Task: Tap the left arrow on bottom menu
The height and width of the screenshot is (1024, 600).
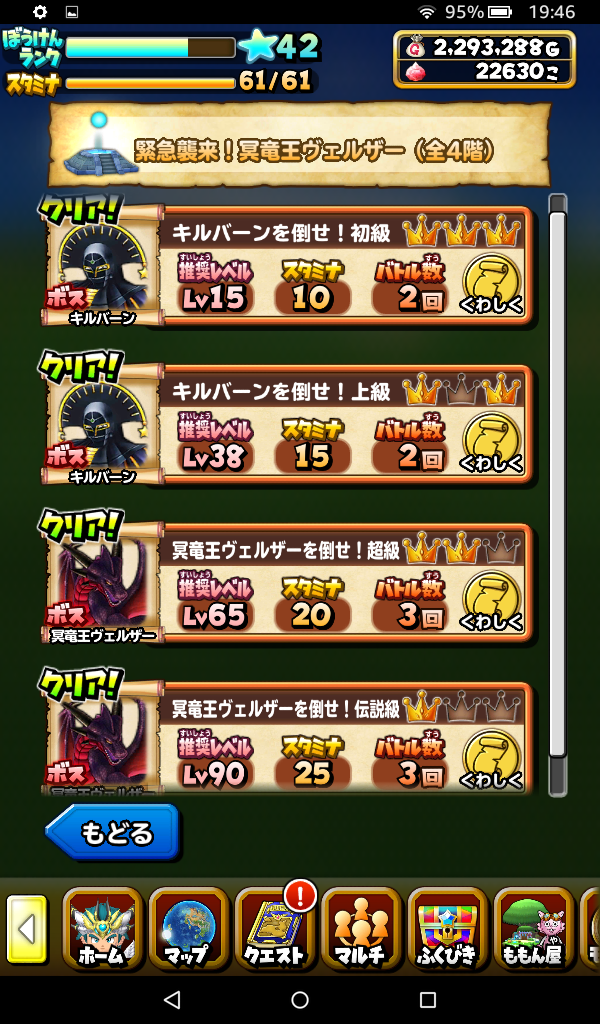Action: tap(26, 929)
